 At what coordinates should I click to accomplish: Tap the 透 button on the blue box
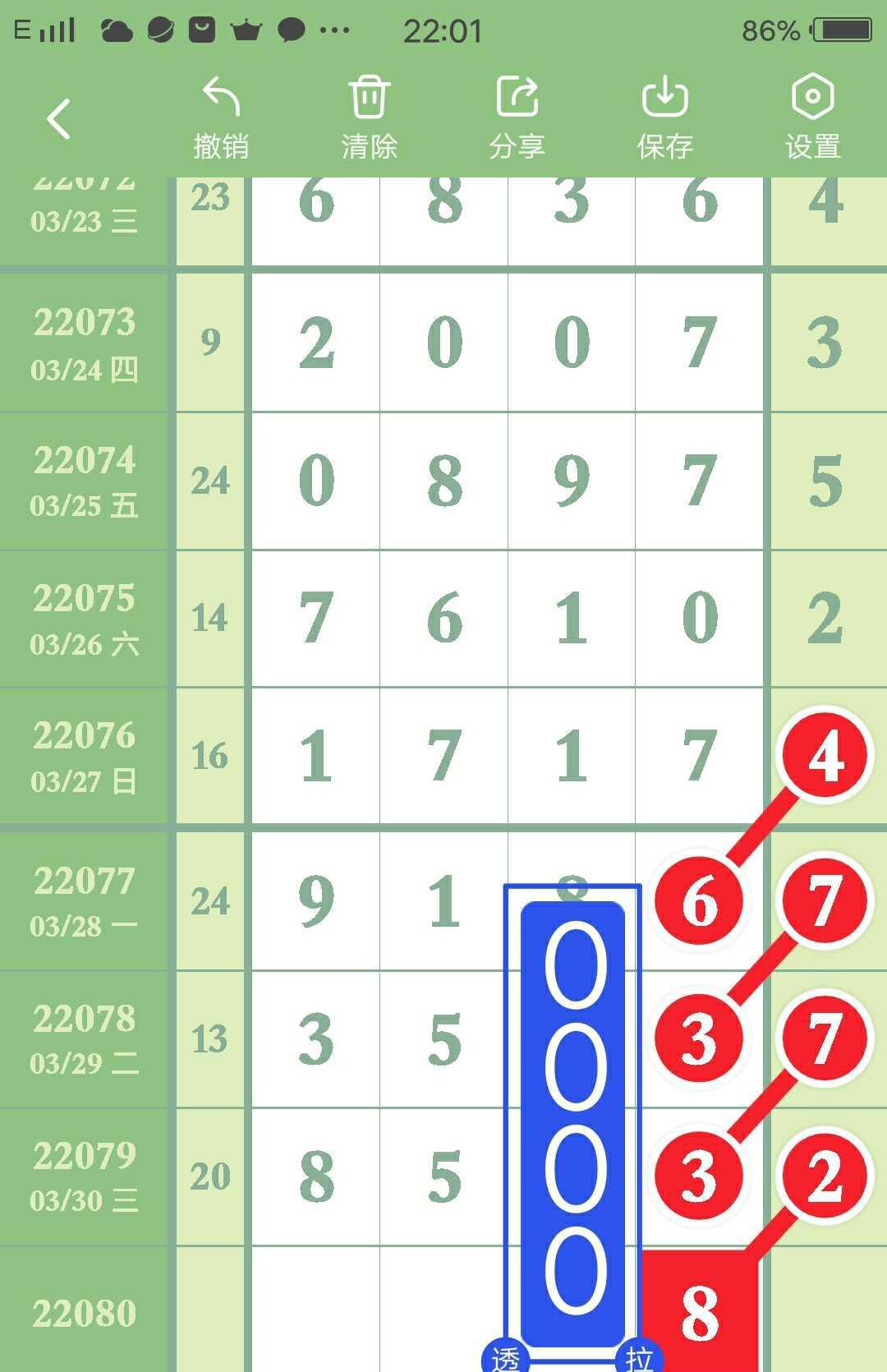coord(505,1357)
